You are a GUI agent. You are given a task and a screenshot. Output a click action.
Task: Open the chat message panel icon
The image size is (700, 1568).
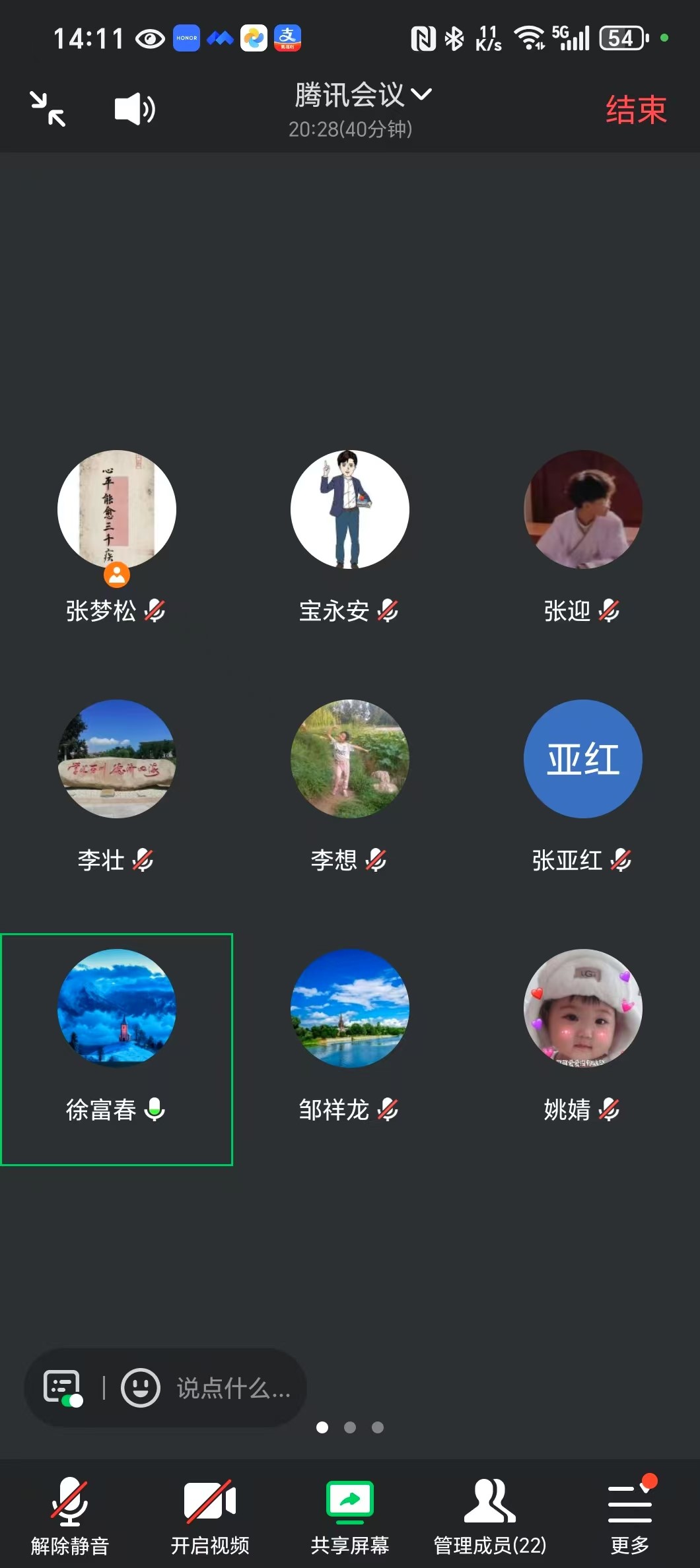62,1387
